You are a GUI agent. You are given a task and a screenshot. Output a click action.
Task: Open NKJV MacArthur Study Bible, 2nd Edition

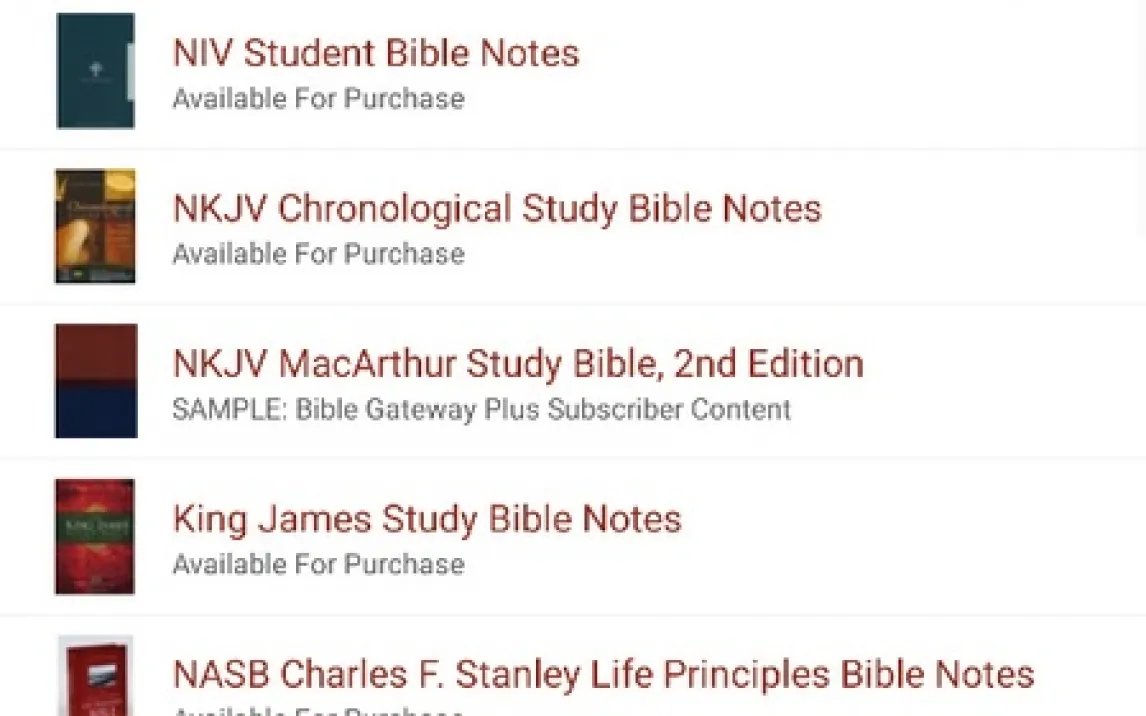(518, 365)
